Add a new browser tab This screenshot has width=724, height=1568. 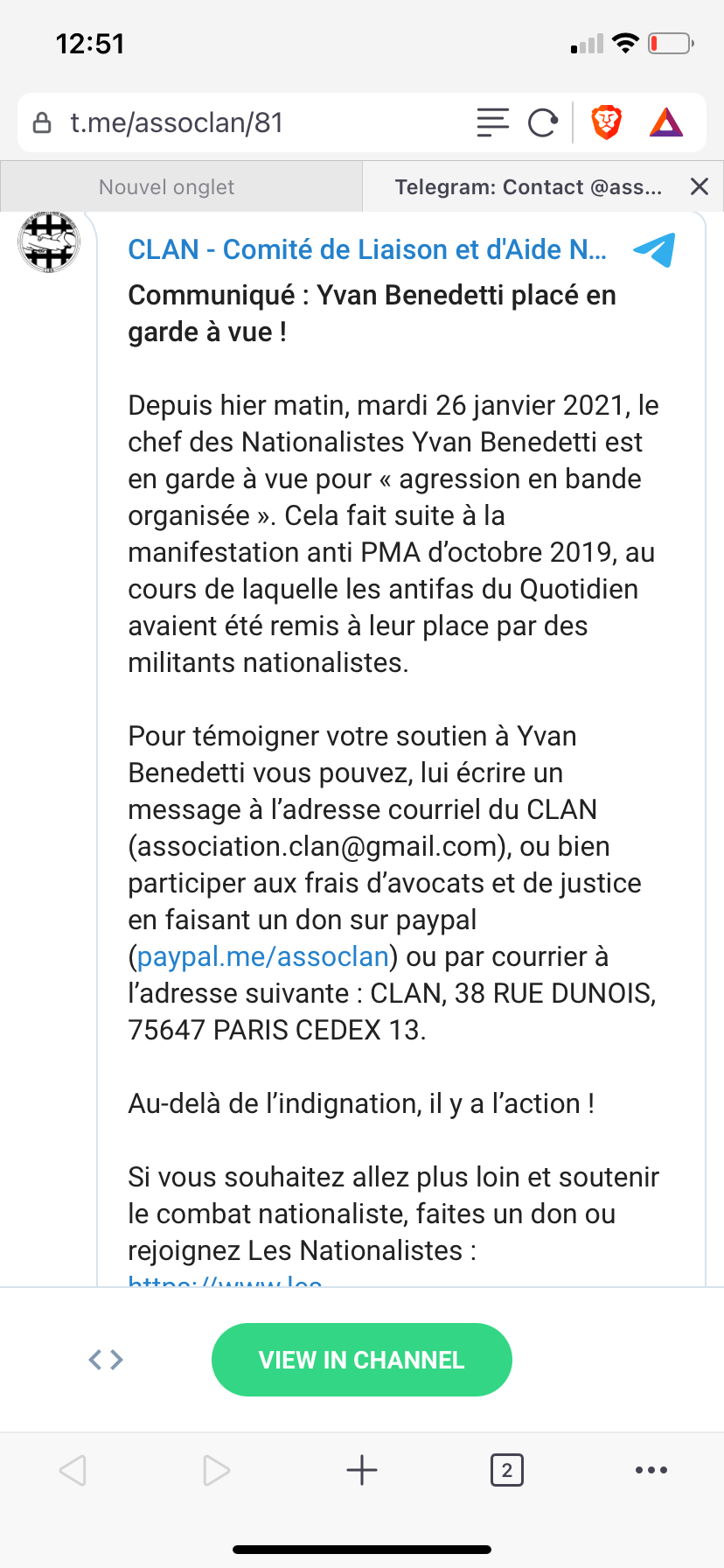(x=361, y=1470)
